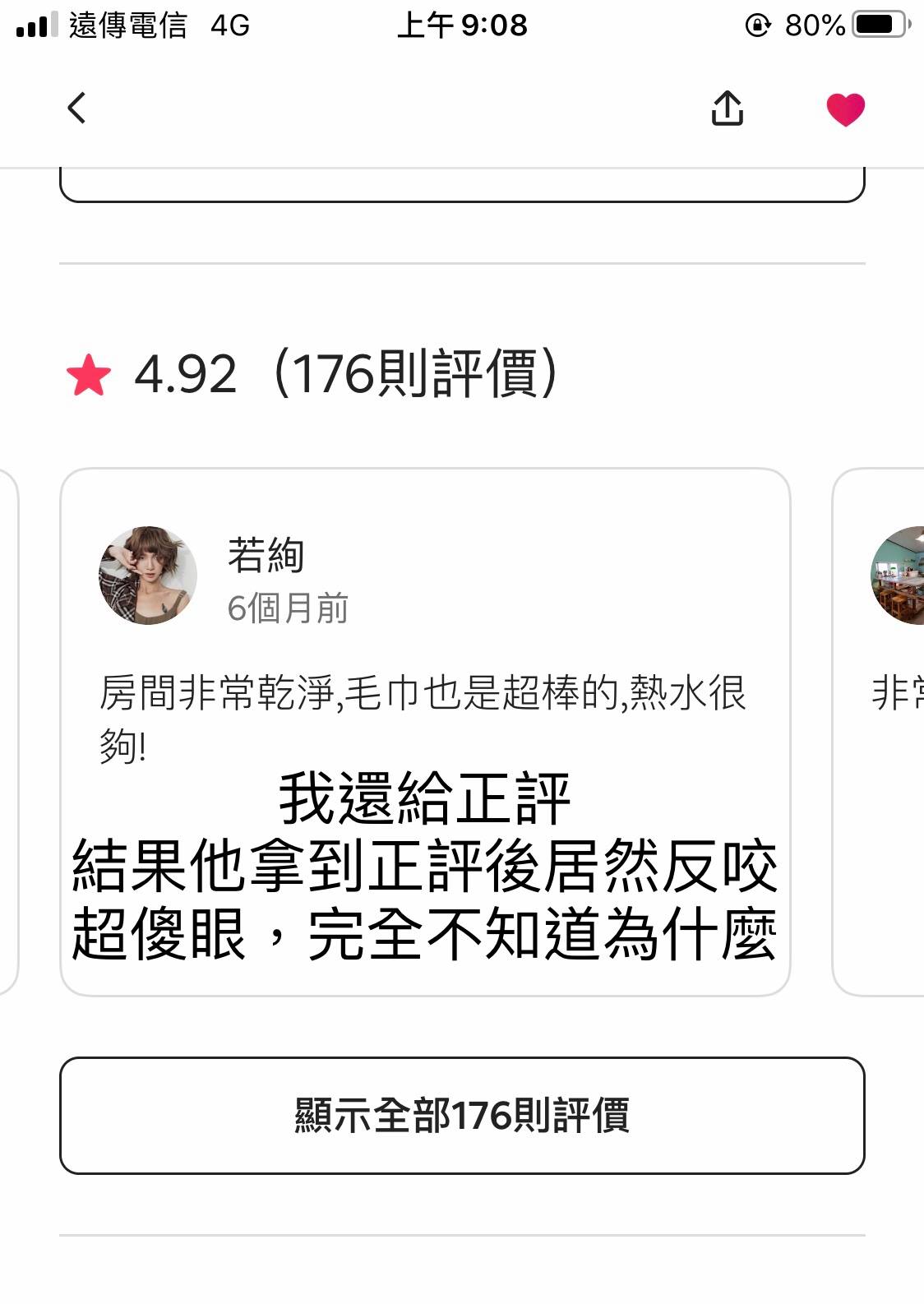Share this listing
The width and height of the screenshot is (924, 1304).
(x=727, y=109)
